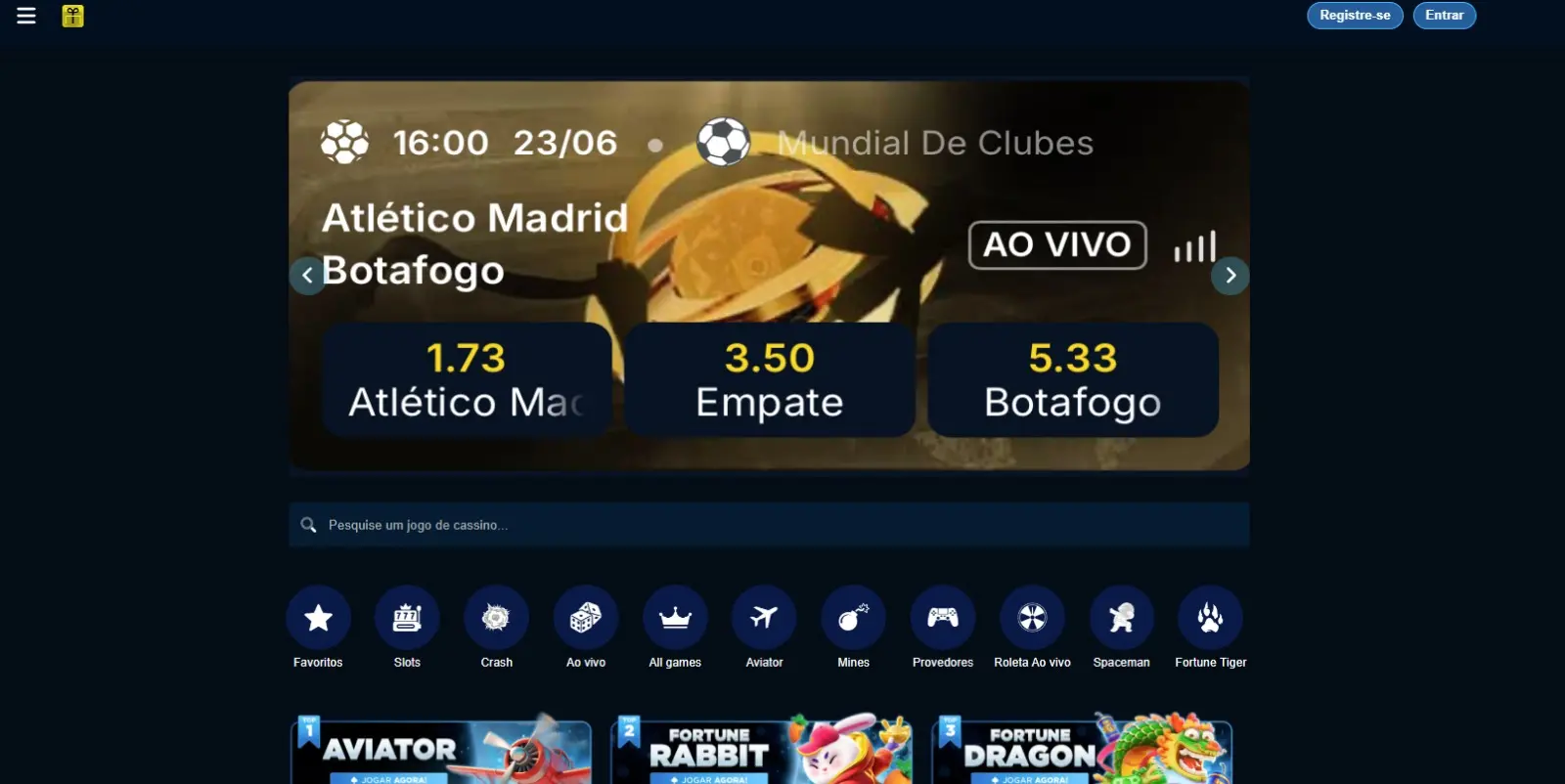This screenshot has width=1565, height=784.
Task: Tap the Registre-se button
Action: click(1355, 16)
